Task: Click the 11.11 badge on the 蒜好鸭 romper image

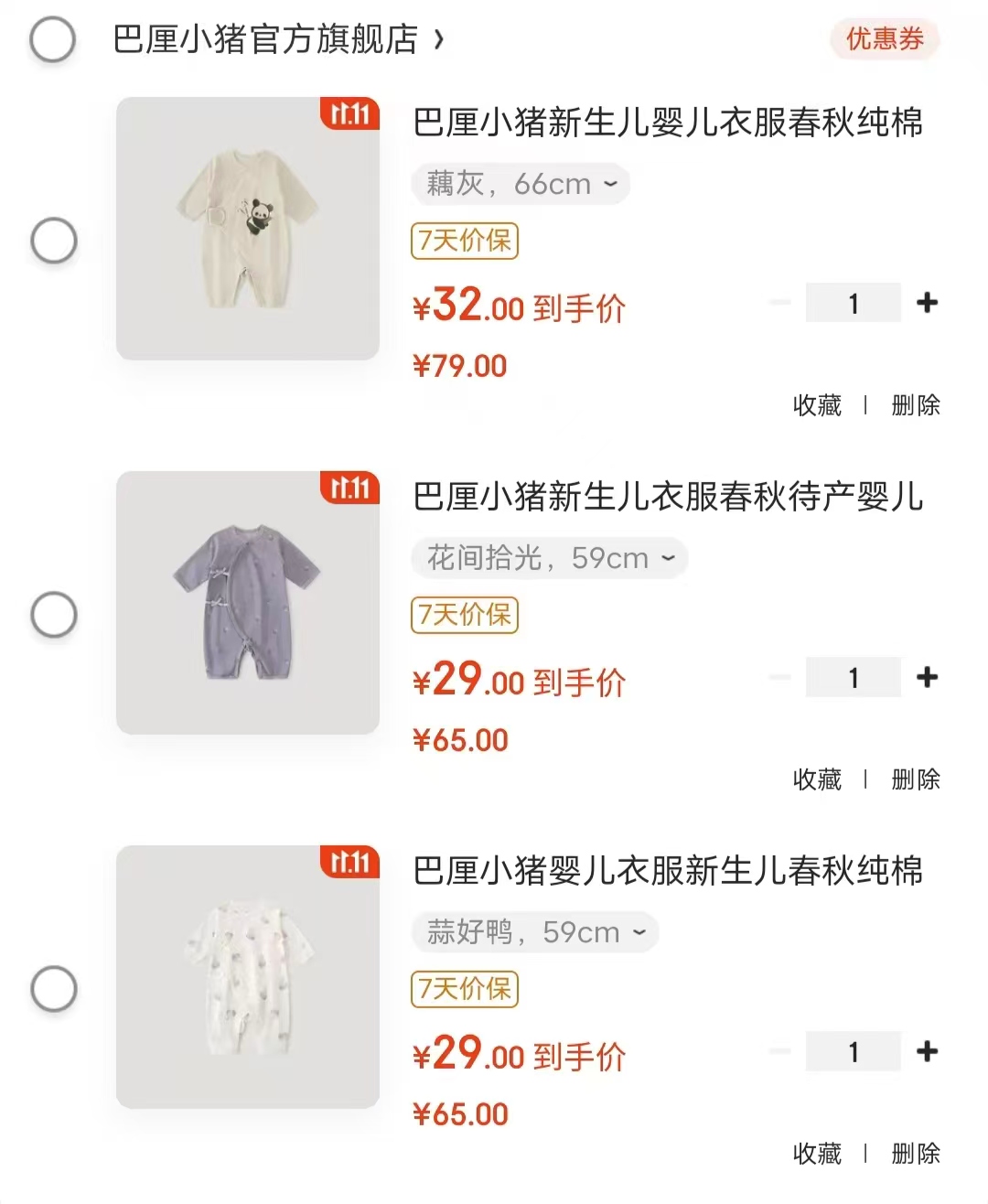Action: [350, 864]
